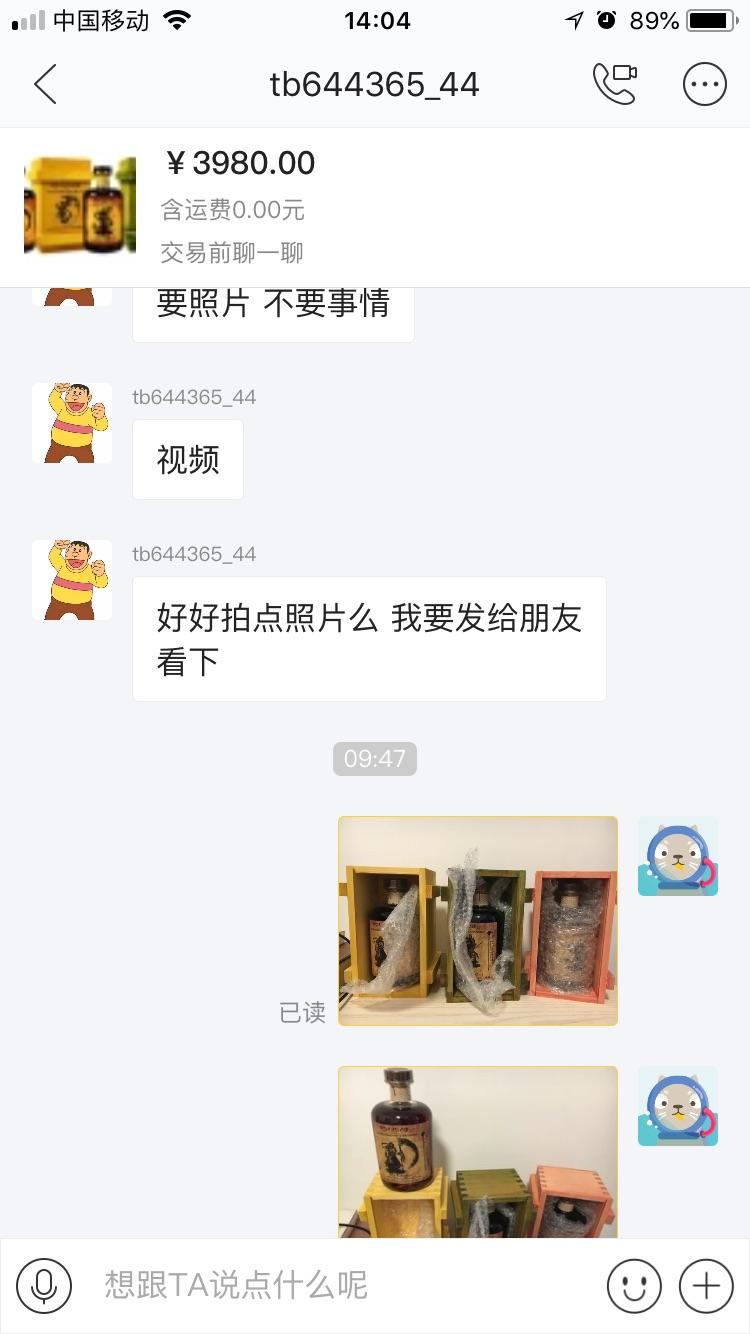Viewport: 750px width, 1334px height.
Task: Tap the back arrow to leave chat
Action: point(44,84)
